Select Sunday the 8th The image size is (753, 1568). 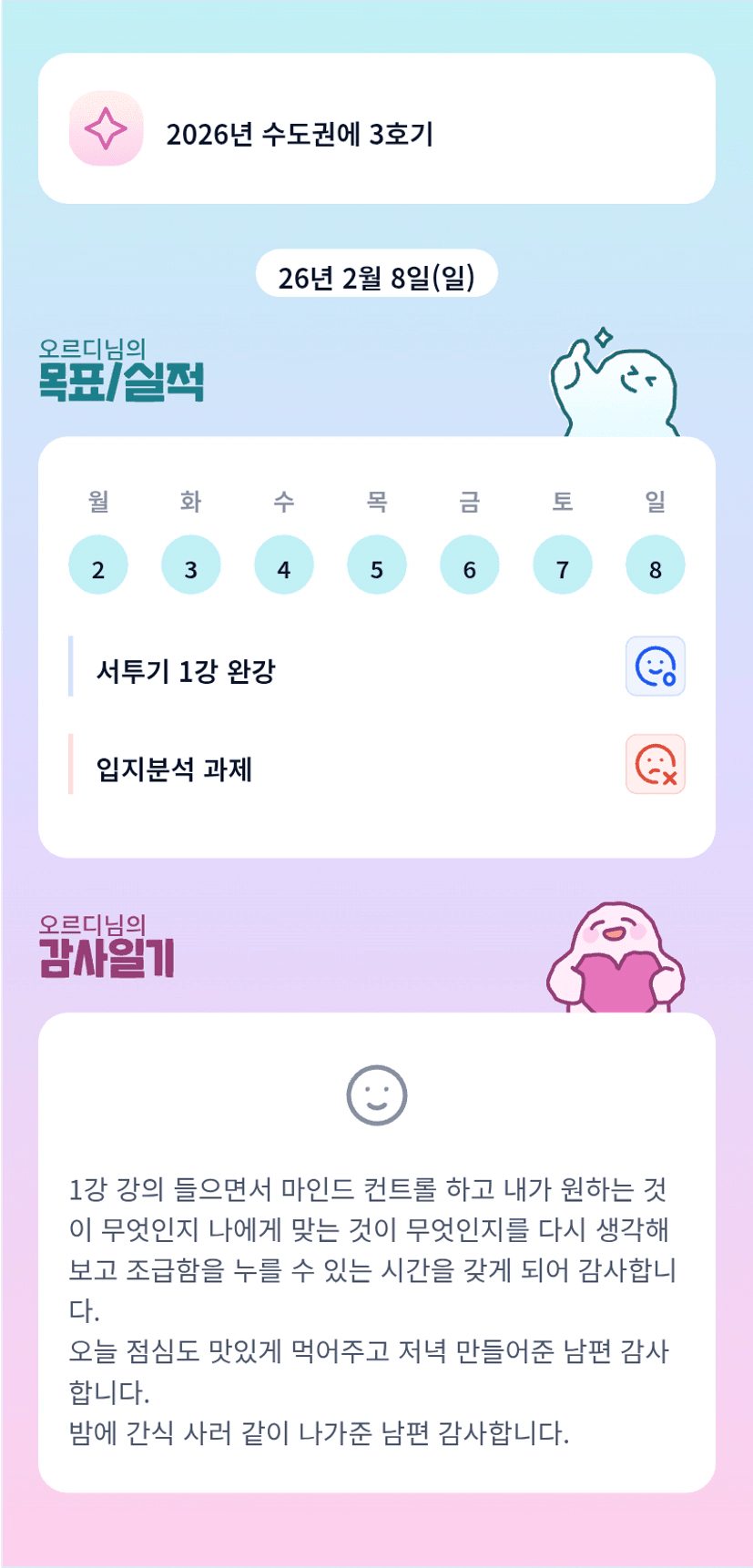click(656, 565)
